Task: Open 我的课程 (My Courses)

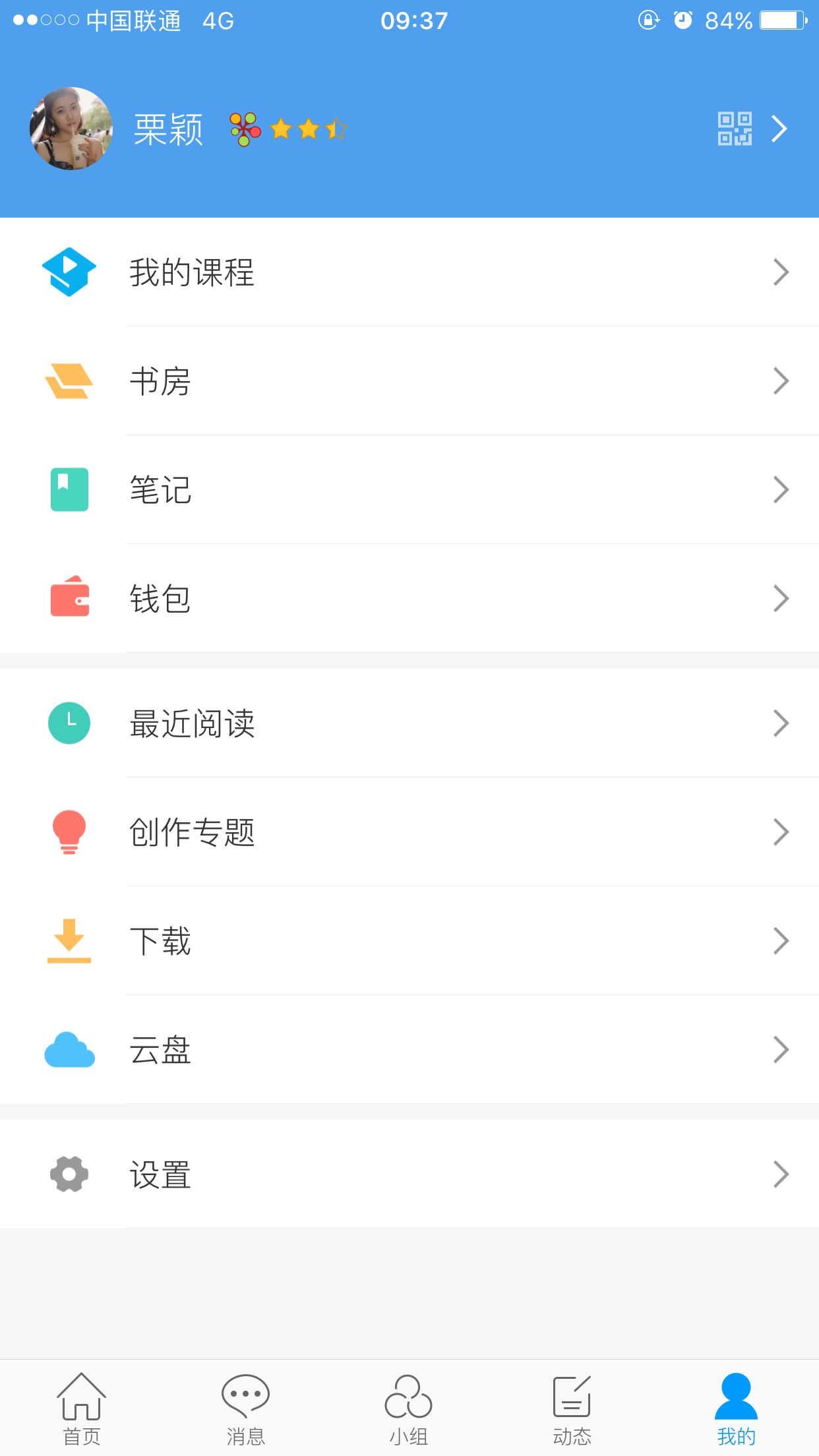Action: [x=409, y=272]
